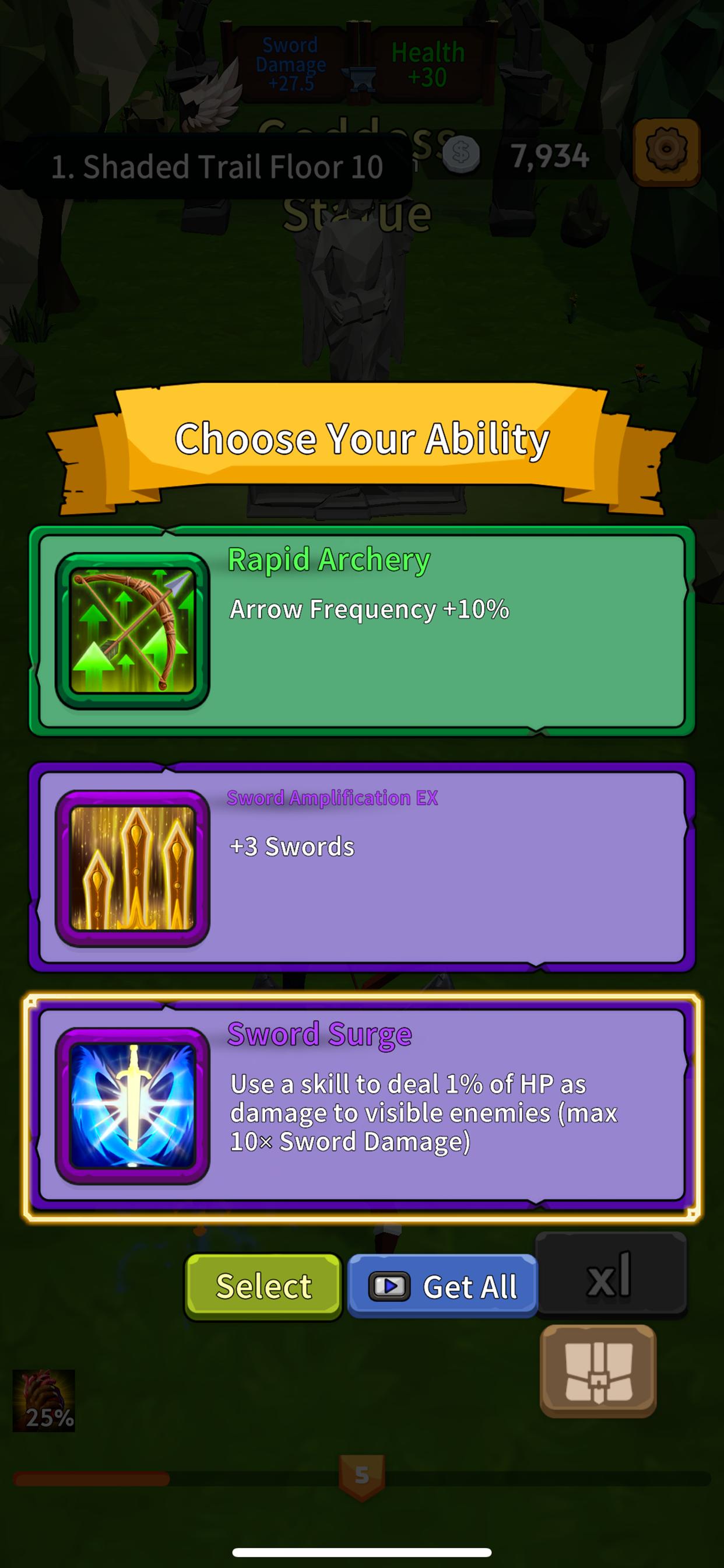724x1568 pixels.
Task: Open the spellbook icon
Action: point(598,1371)
